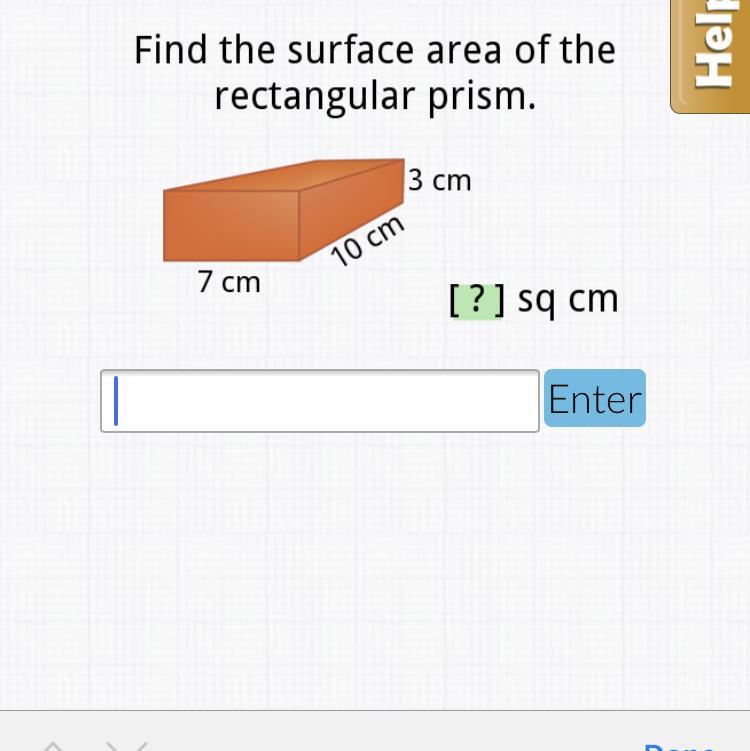The image size is (750, 751).
Task: Open the Help tab
Action: [711, 56]
